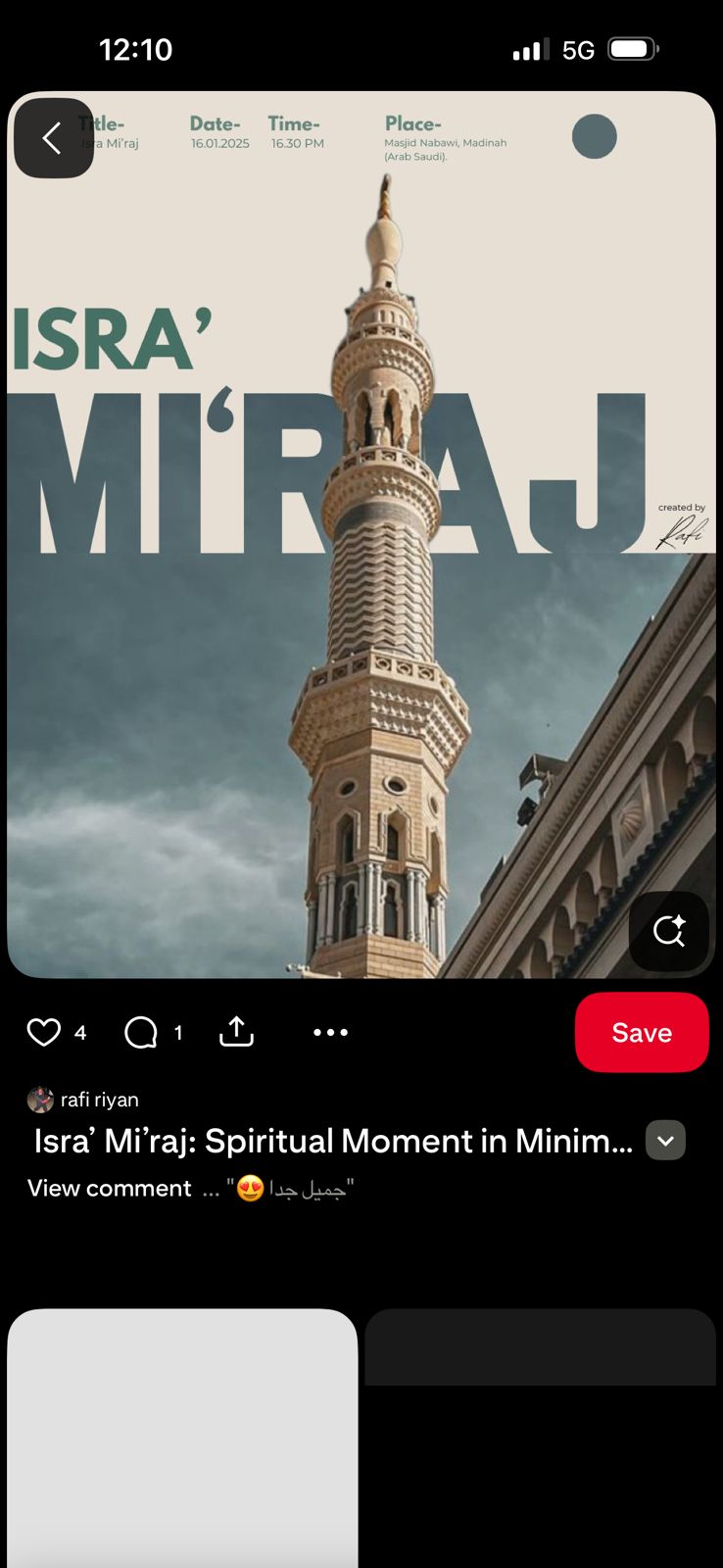This screenshot has width=723, height=1568.
Task: Open the Isra' Mi'raj pin image
Action: pos(361,588)
